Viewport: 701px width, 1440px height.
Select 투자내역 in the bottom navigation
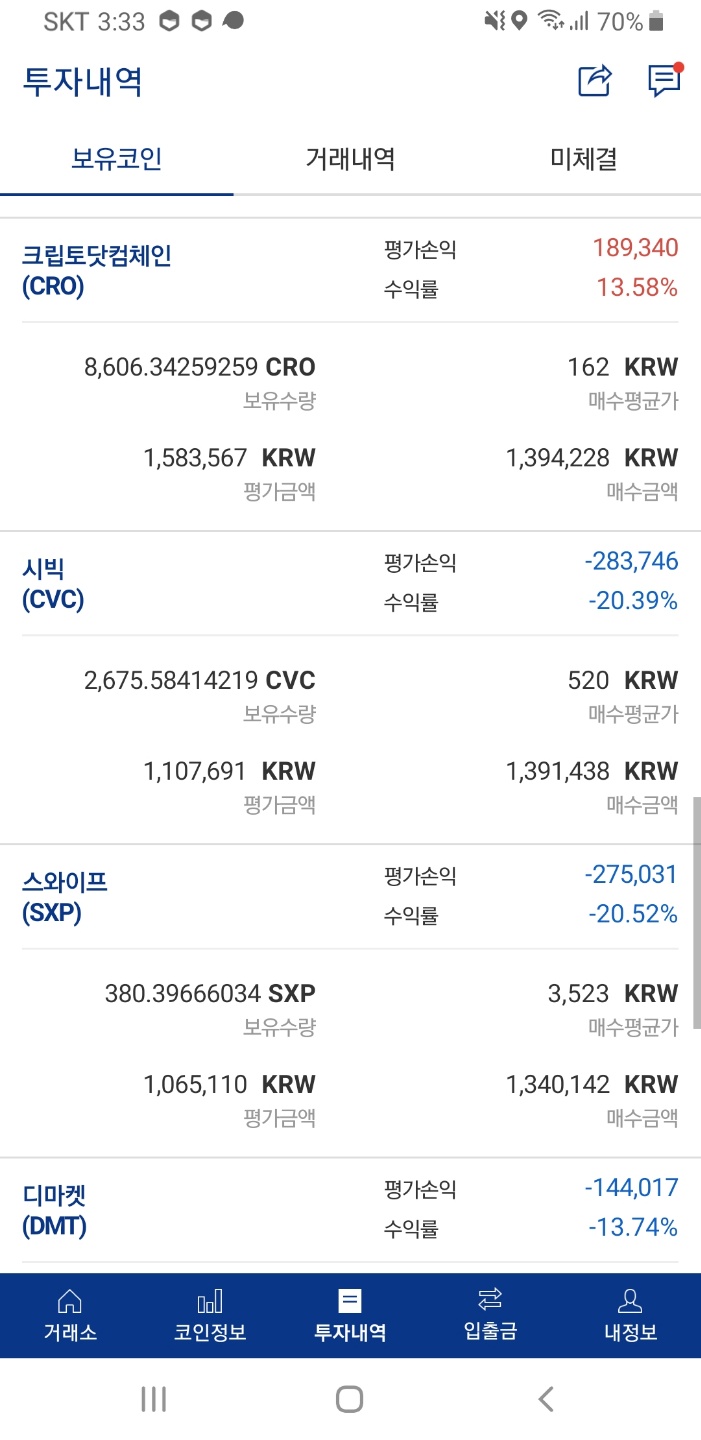[x=350, y=1315]
